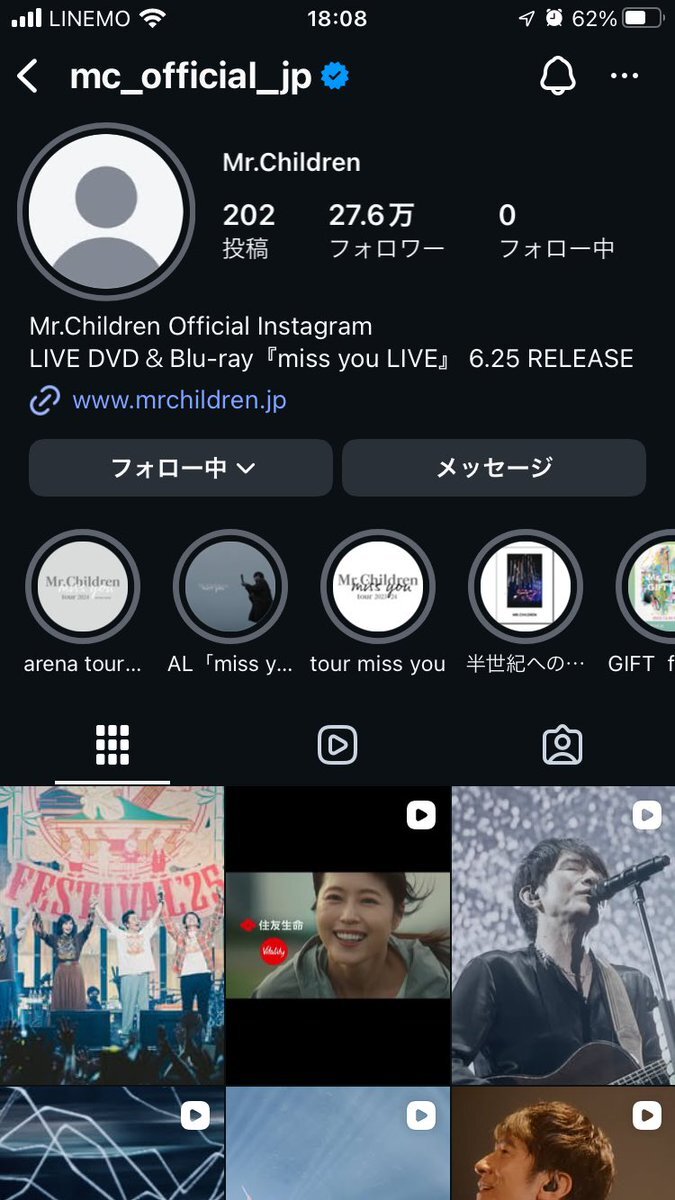Image resolution: width=675 pixels, height=1200 pixels.
Task: Open the 'arena tour' story highlight
Action: (82, 587)
